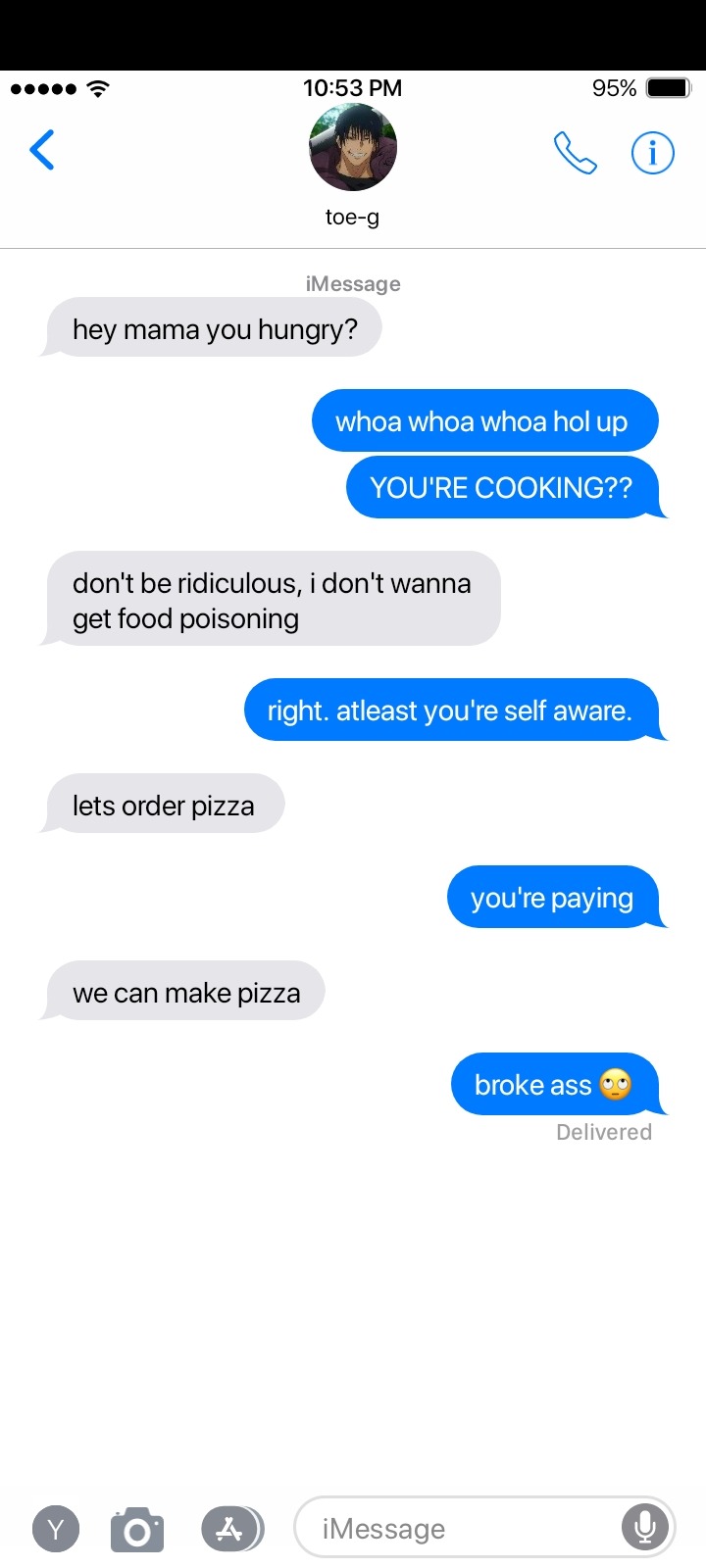Tap the Y icon beside the camera

[x=56, y=1529]
